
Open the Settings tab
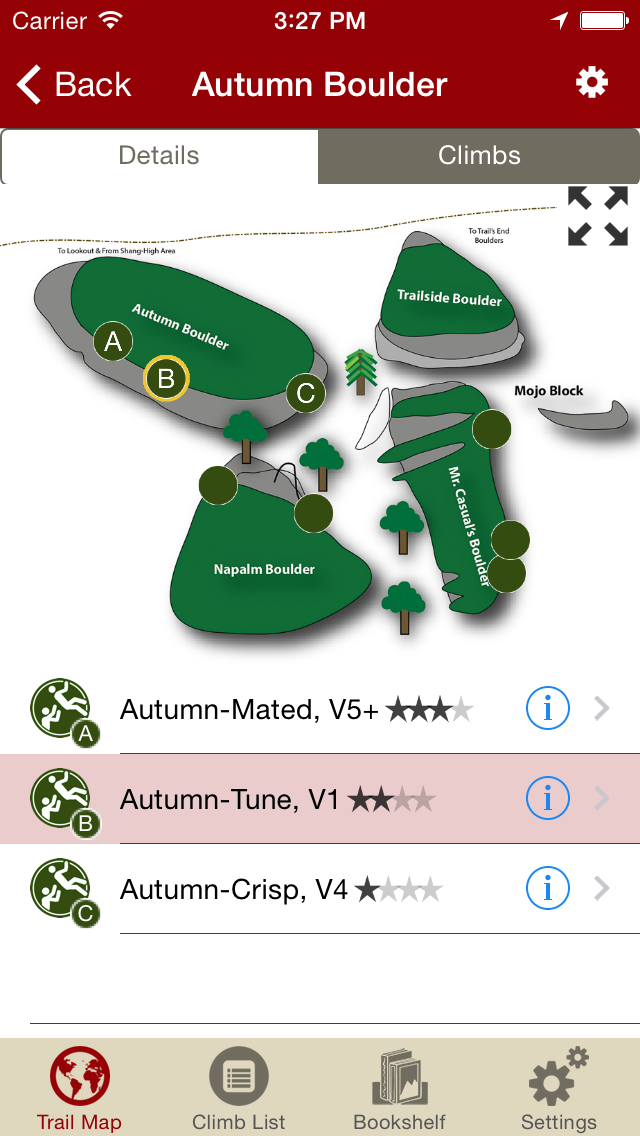(x=558, y=1088)
